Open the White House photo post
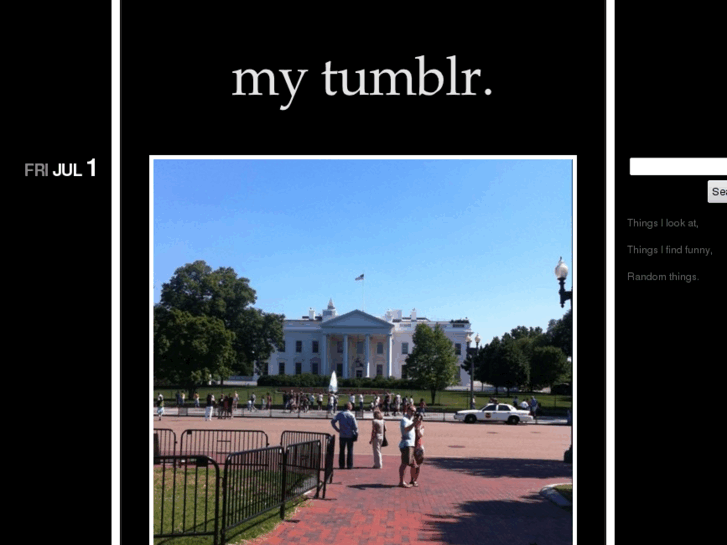This screenshot has width=727, height=545. 363,350
